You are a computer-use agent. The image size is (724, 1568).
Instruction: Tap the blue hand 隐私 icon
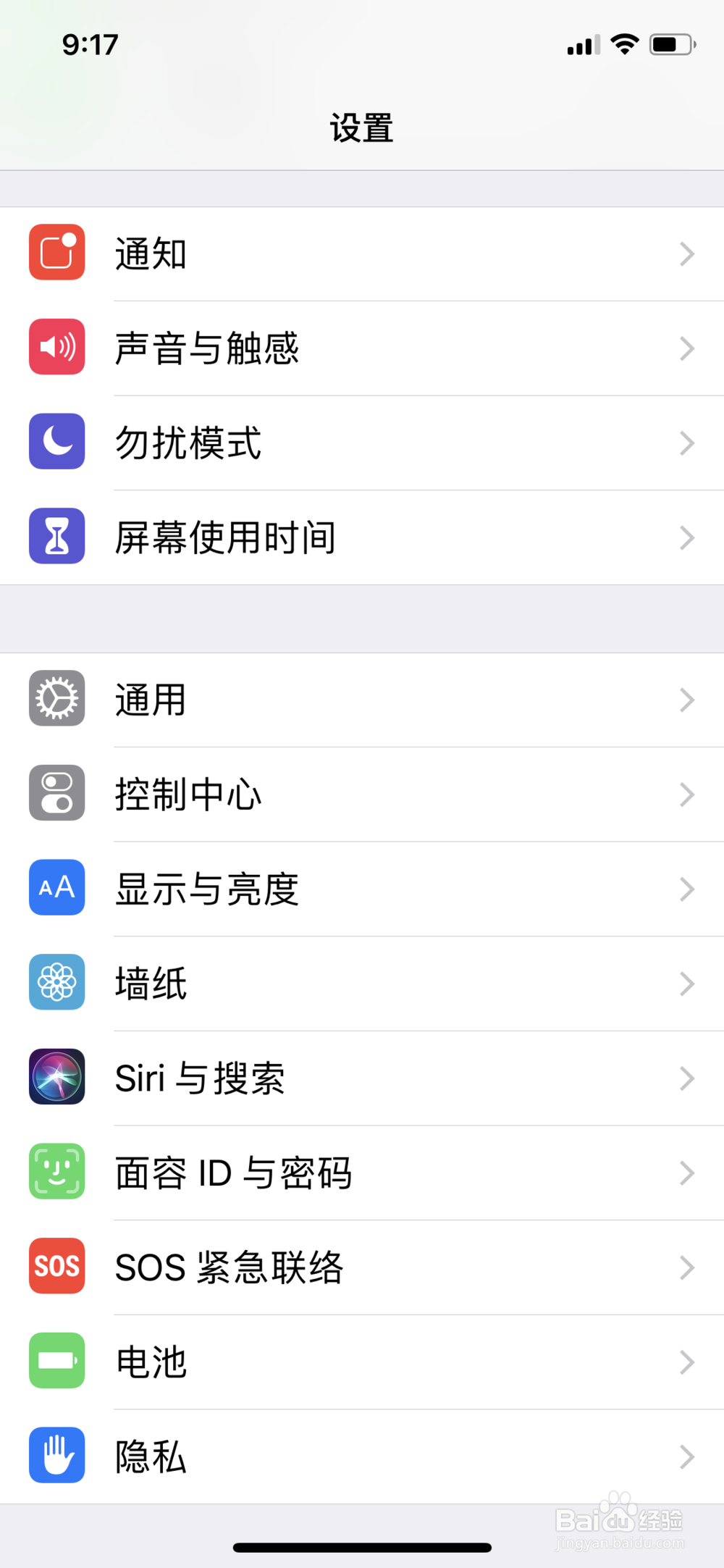tap(56, 1455)
